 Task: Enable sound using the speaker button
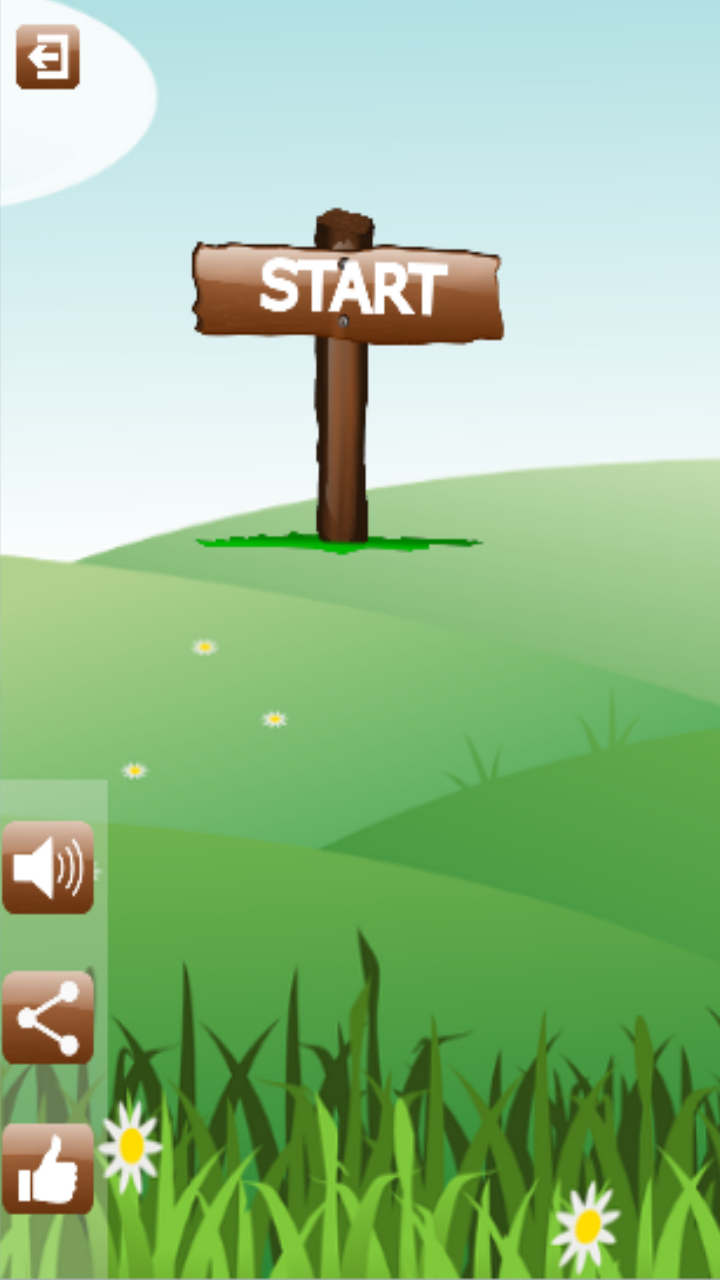(x=48, y=869)
